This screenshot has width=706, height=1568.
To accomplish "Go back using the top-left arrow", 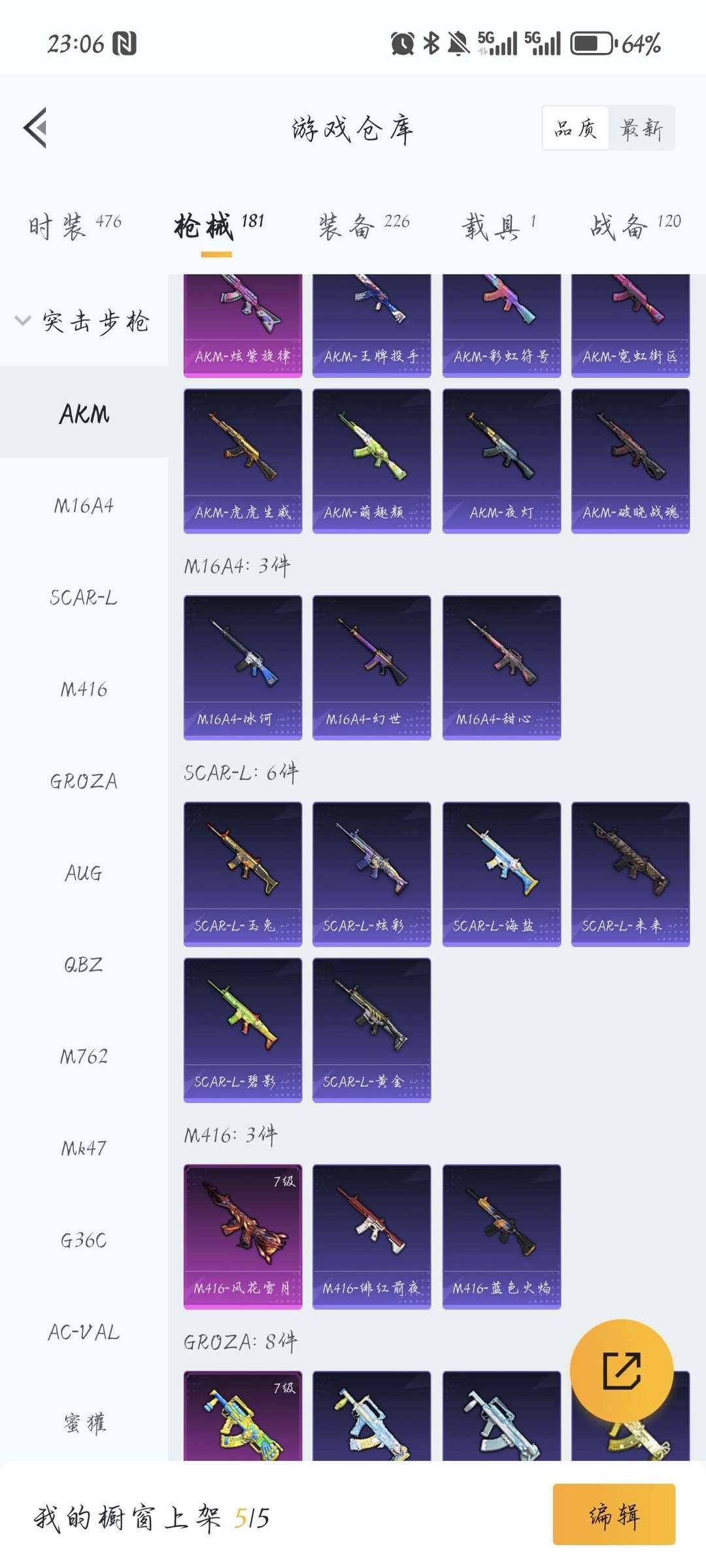I will click(35, 128).
